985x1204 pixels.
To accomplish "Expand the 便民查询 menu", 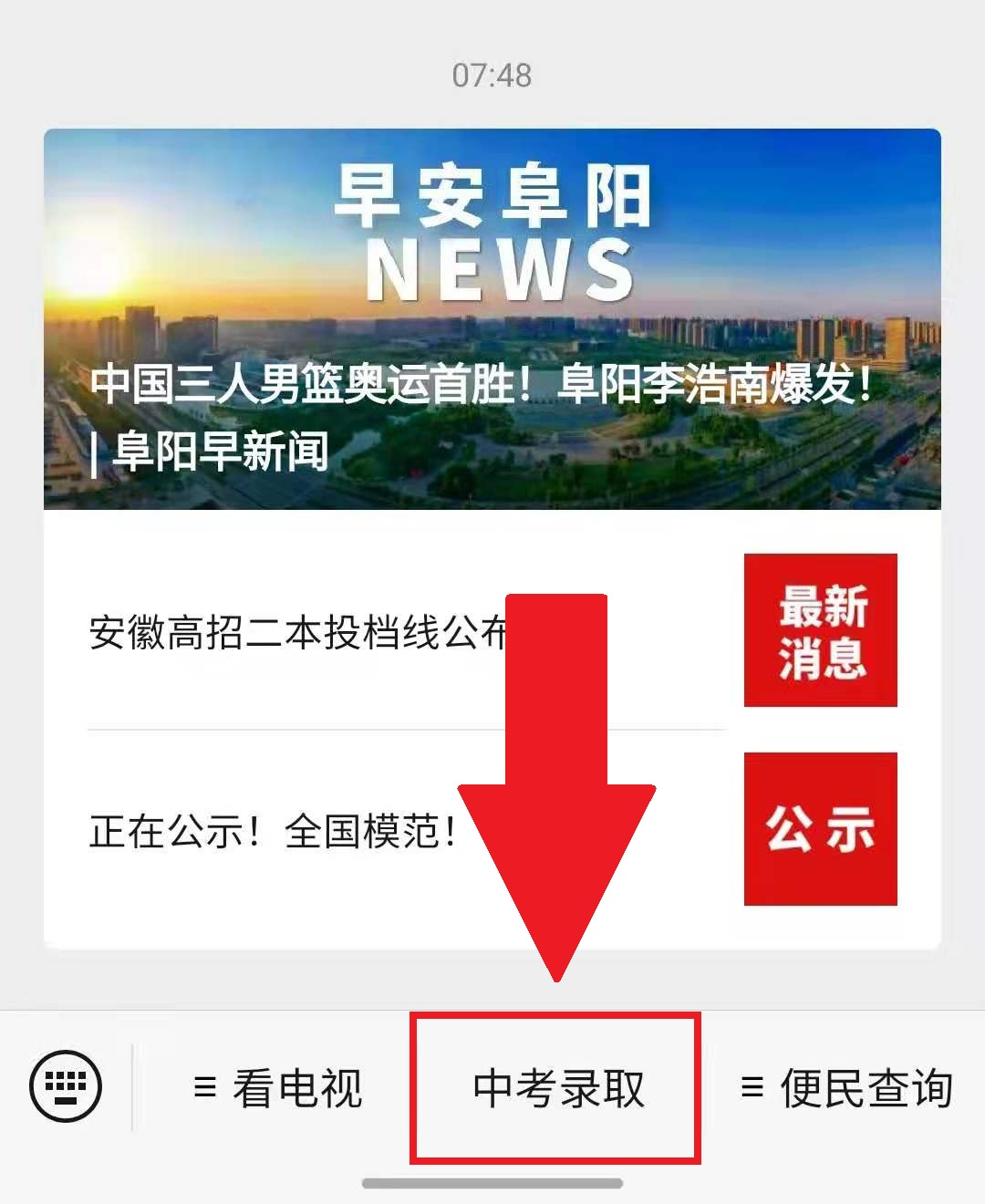I will (x=846, y=1088).
